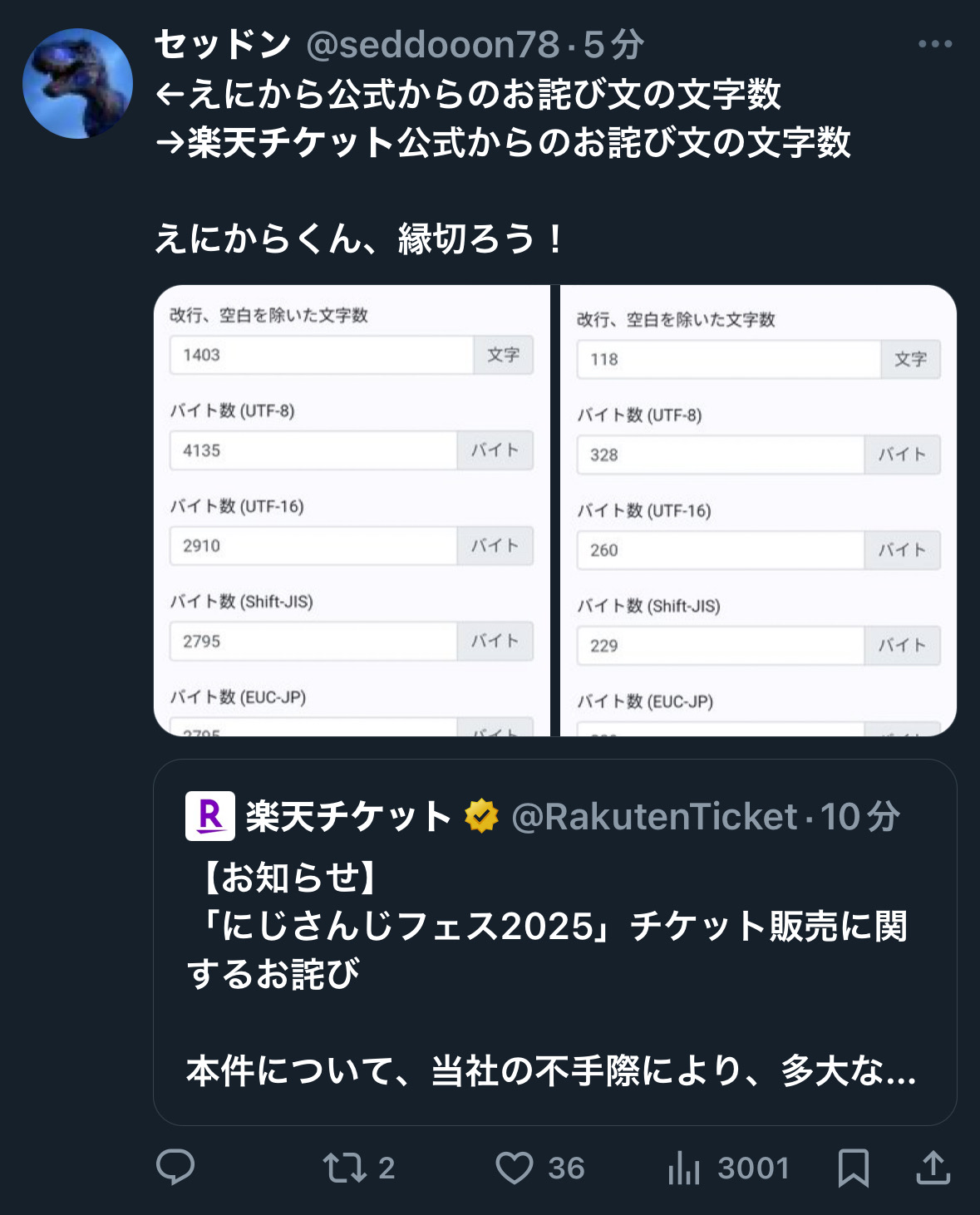Open the right attached image showing 118
980x1215 pixels.
tap(758, 510)
